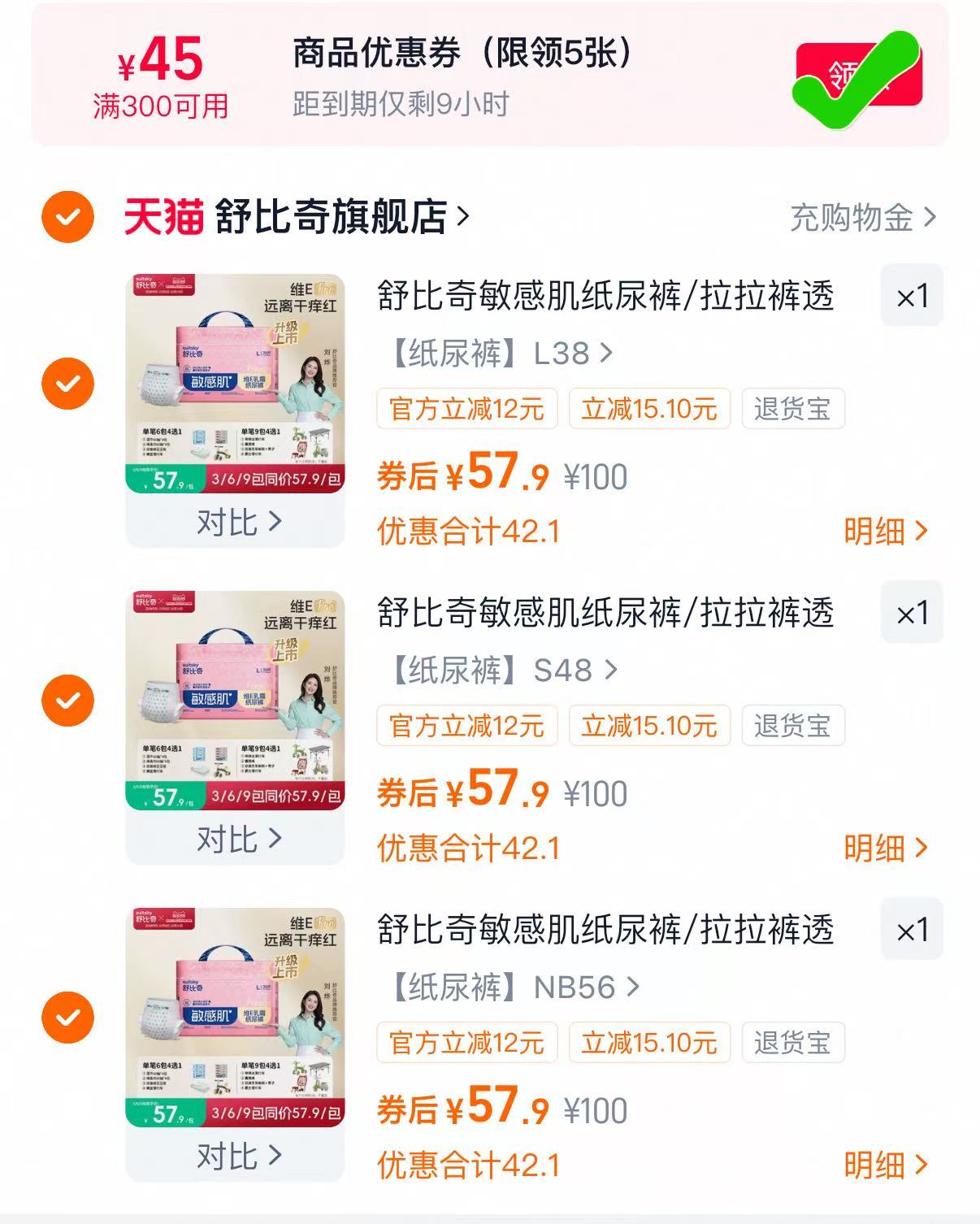The width and height of the screenshot is (980, 1224).
Task: Tap 对比 under the NB56 item
Action: [x=236, y=1156]
